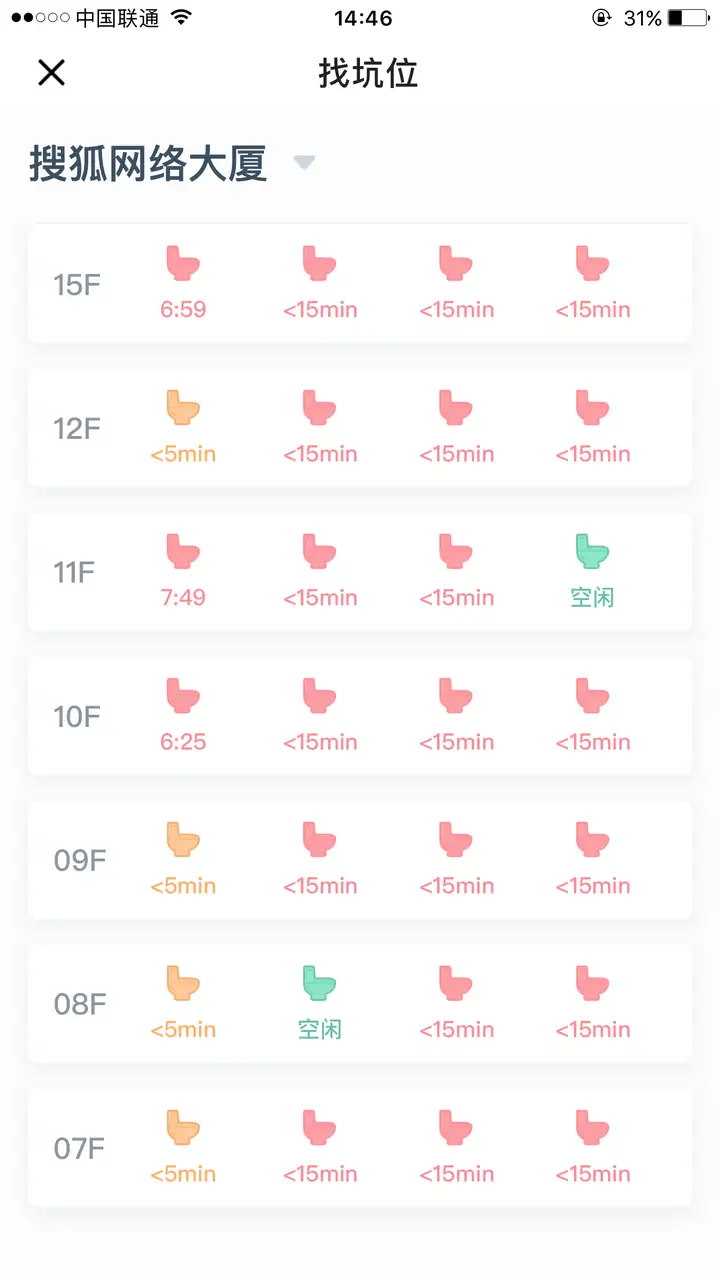
Task: Tap the <5min toilet on 07F
Action: pyautogui.click(x=183, y=1147)
